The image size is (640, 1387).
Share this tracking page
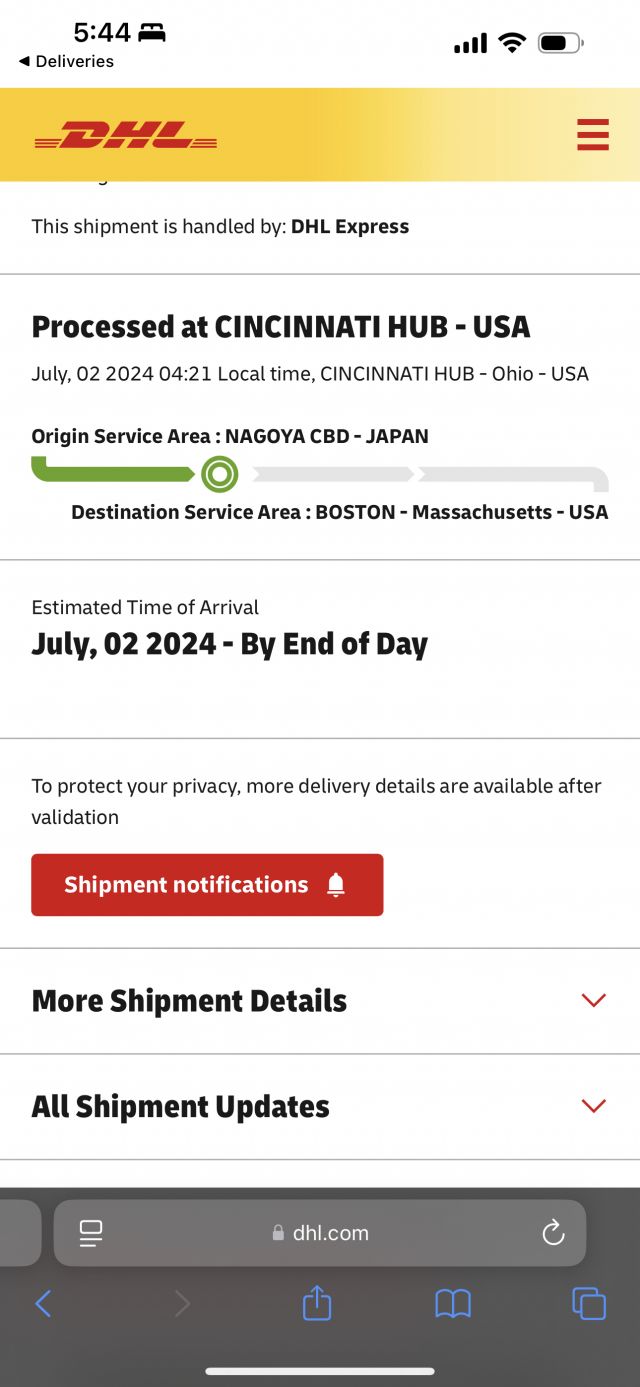(317, 1302)
